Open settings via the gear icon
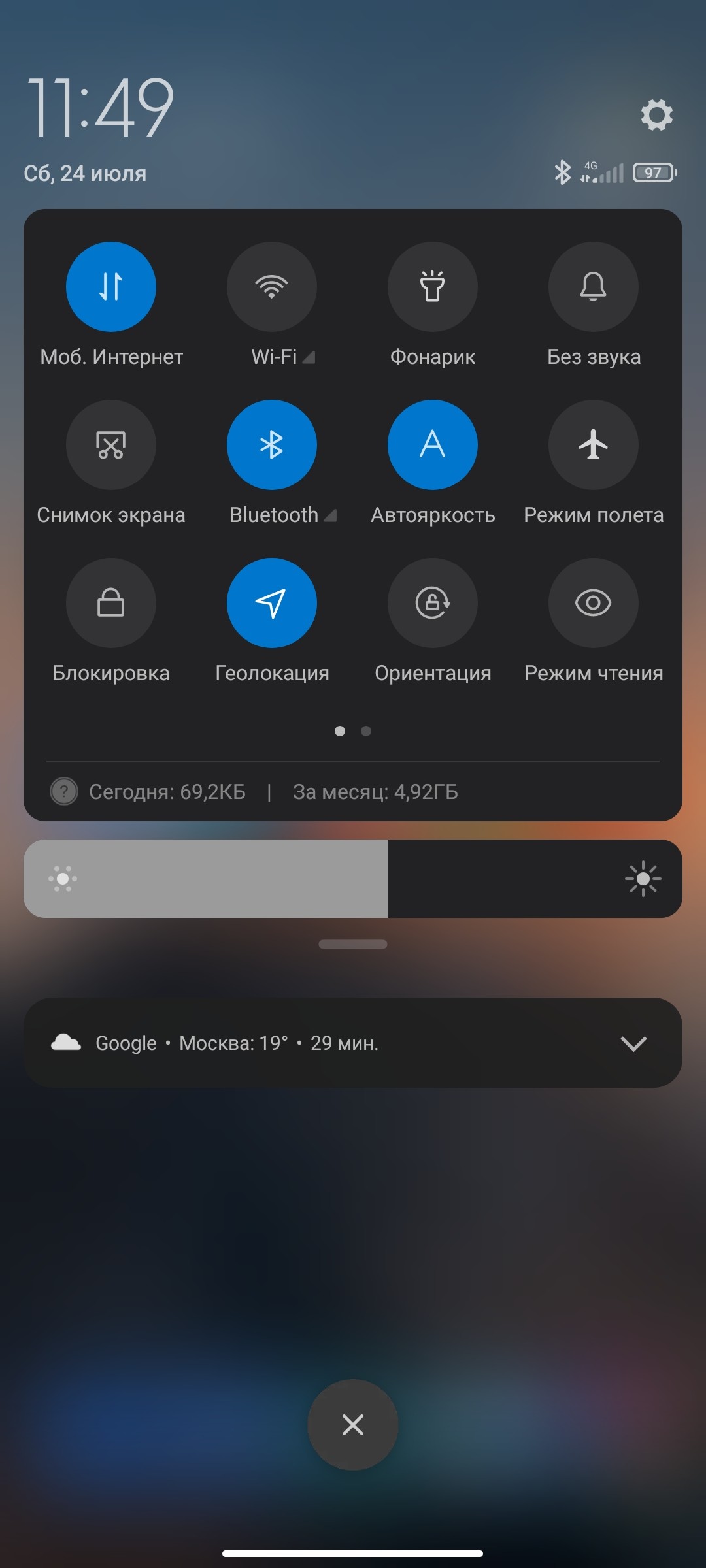Image resolution: width=706 pixels, height=1568 pixels. coord(656,115)
